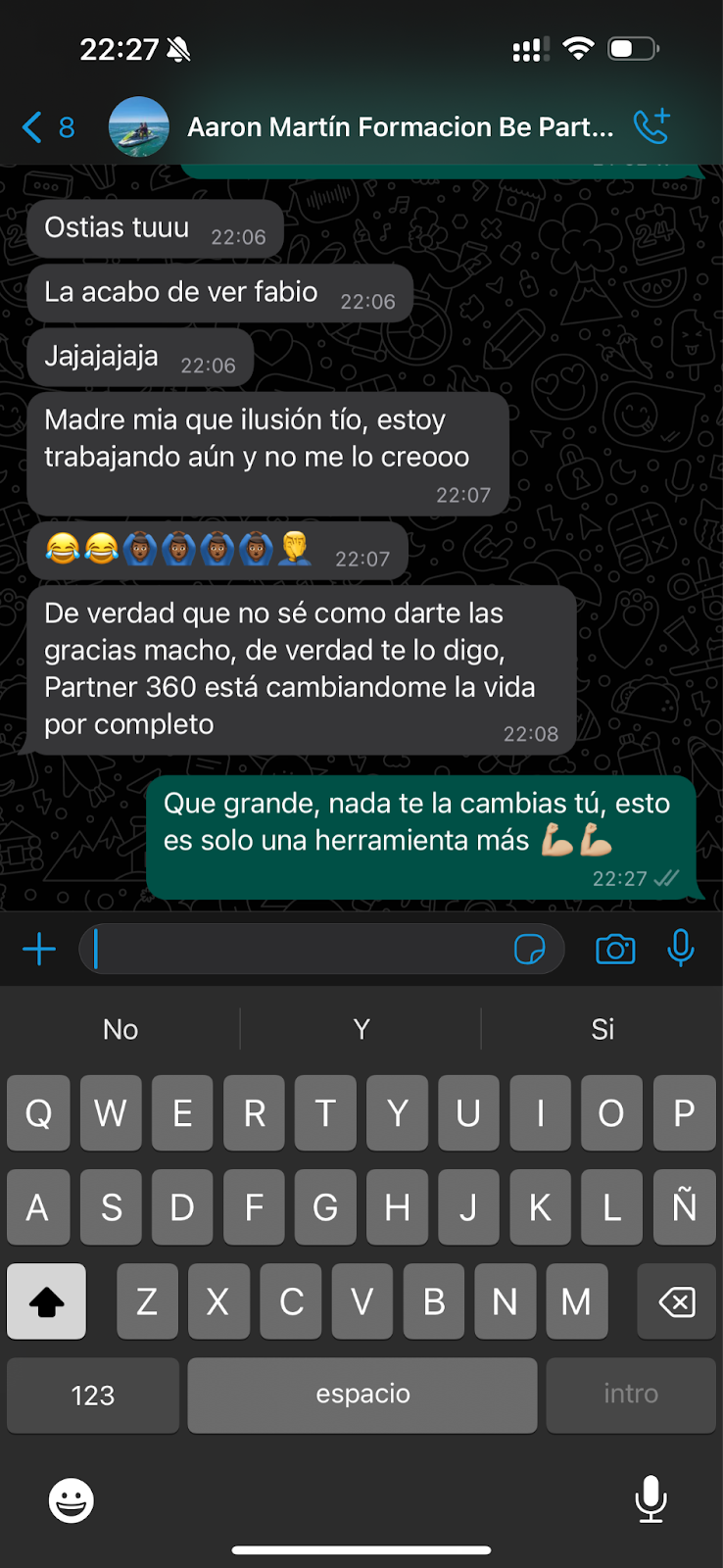Open Aaron Martín's contact info
The height and width of the screenshot is (1568, 723).
[x=400, y=127]
